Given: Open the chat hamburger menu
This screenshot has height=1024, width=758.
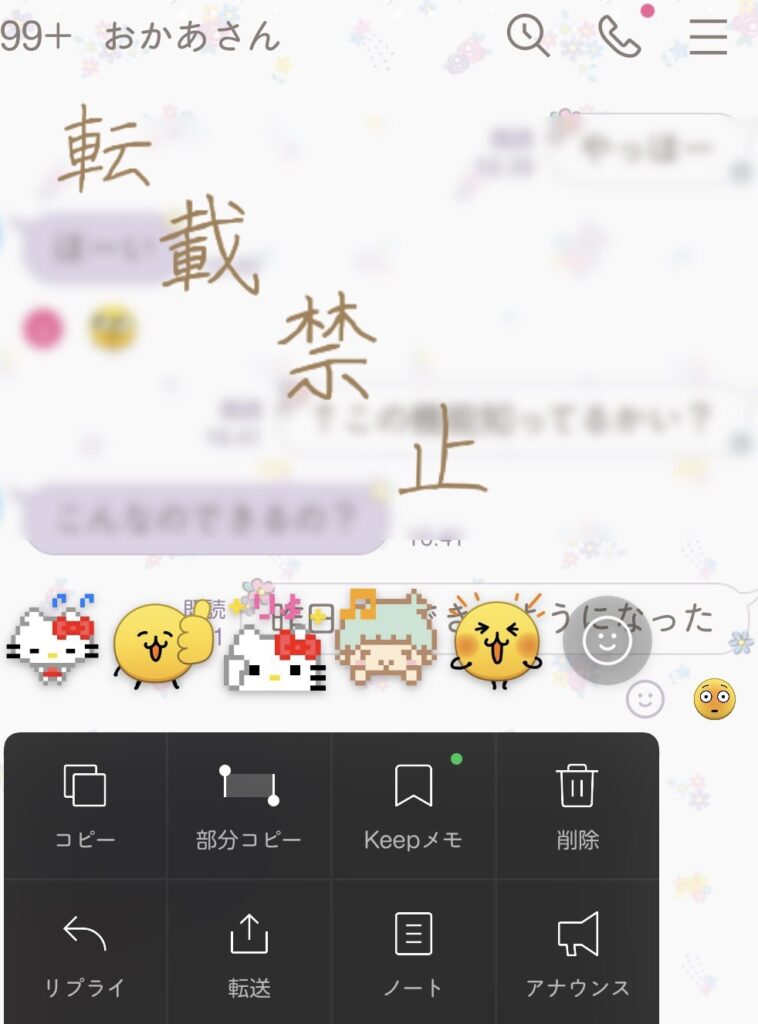Looking at the screenshot, I should pos(708,36).
